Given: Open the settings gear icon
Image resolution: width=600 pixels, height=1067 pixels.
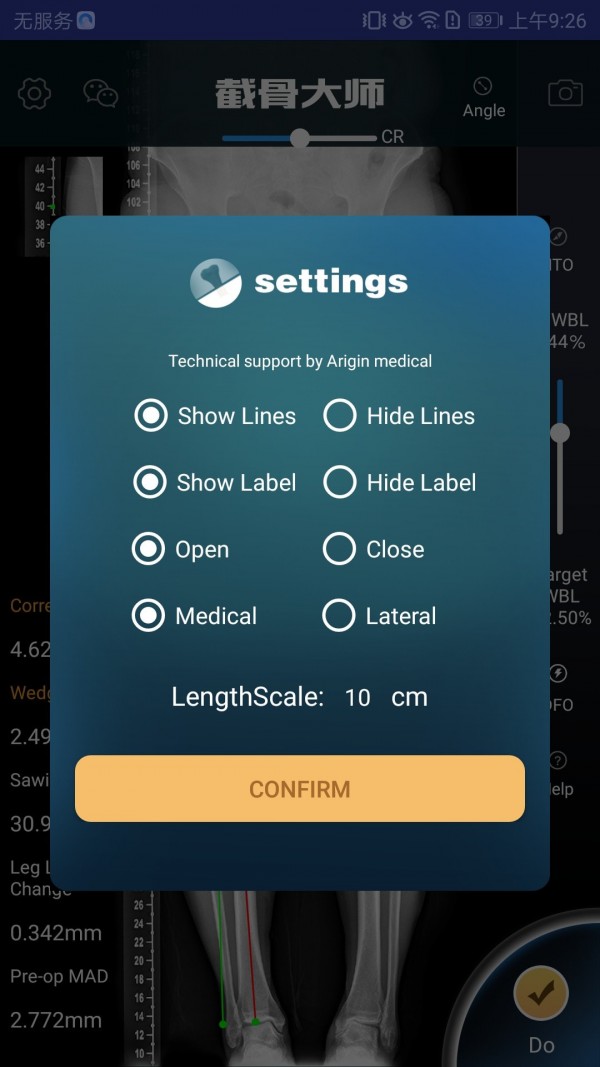Looking at the screenshot, I should tap(34, 94).
